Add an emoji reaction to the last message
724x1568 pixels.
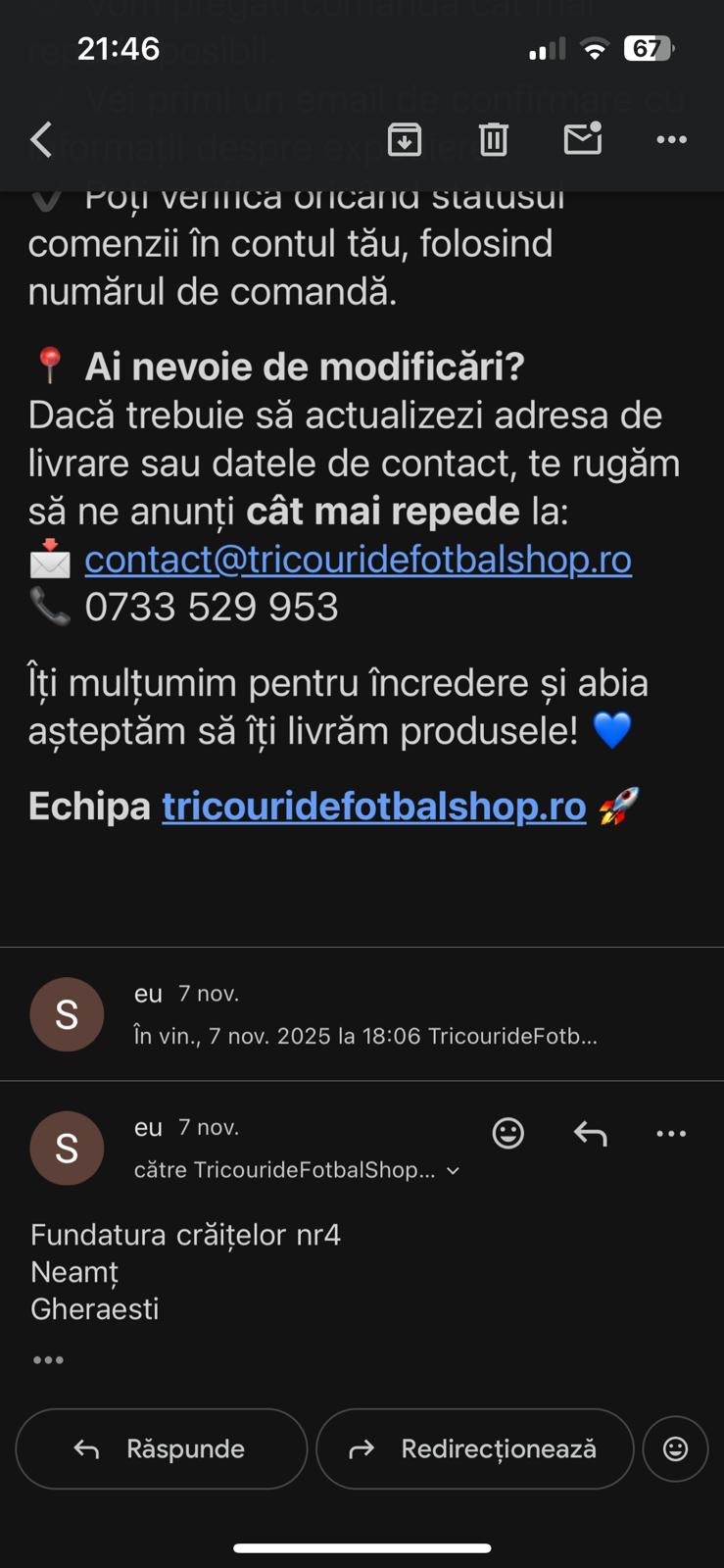(x=507, y=1134)
